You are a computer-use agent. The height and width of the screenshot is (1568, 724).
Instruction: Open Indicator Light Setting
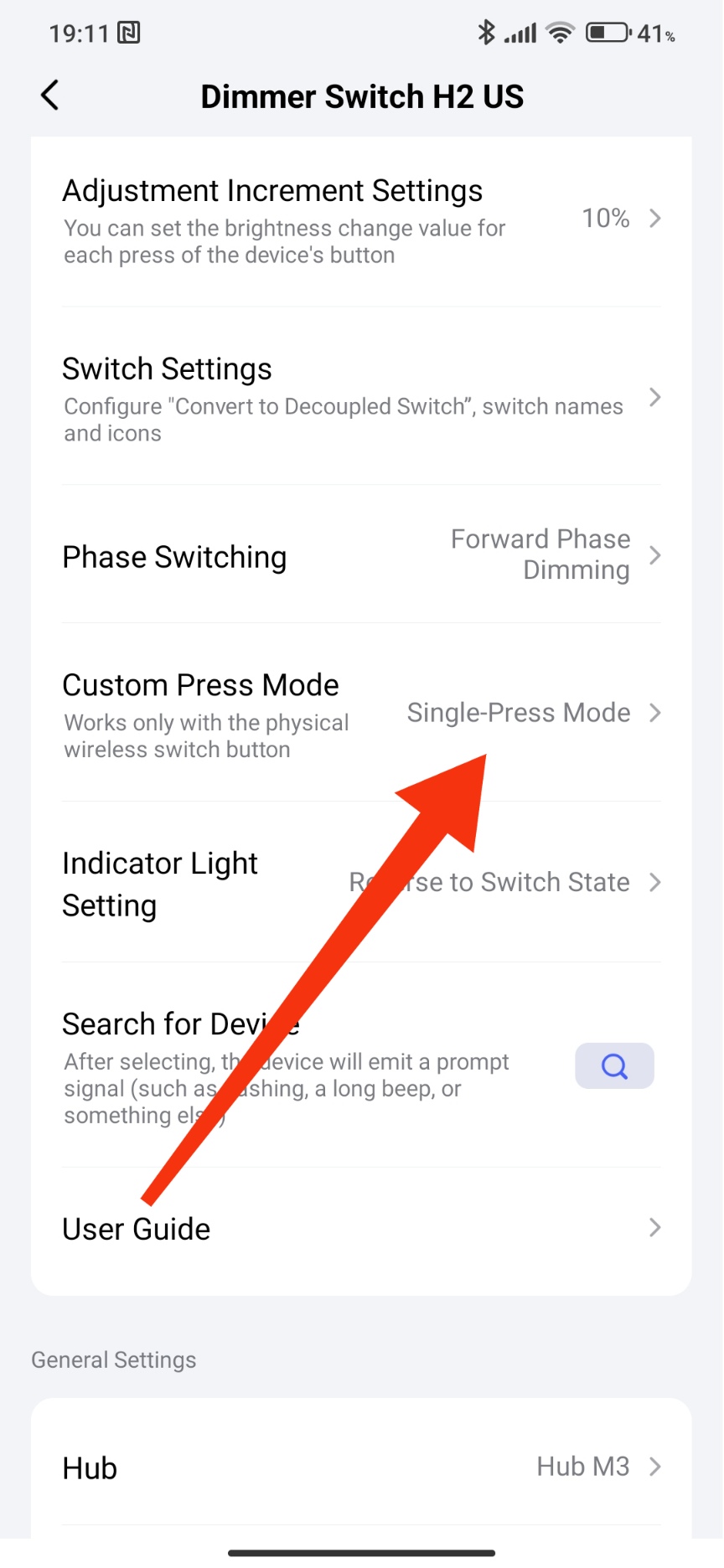tap(360, 883)
